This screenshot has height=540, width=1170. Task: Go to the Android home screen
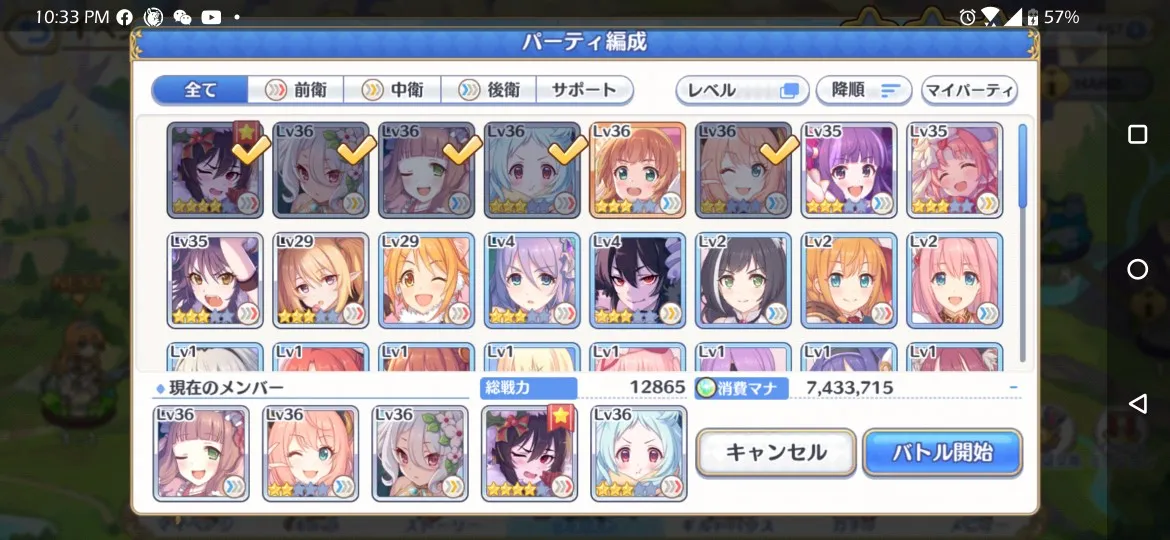[x=1137, y=270]
